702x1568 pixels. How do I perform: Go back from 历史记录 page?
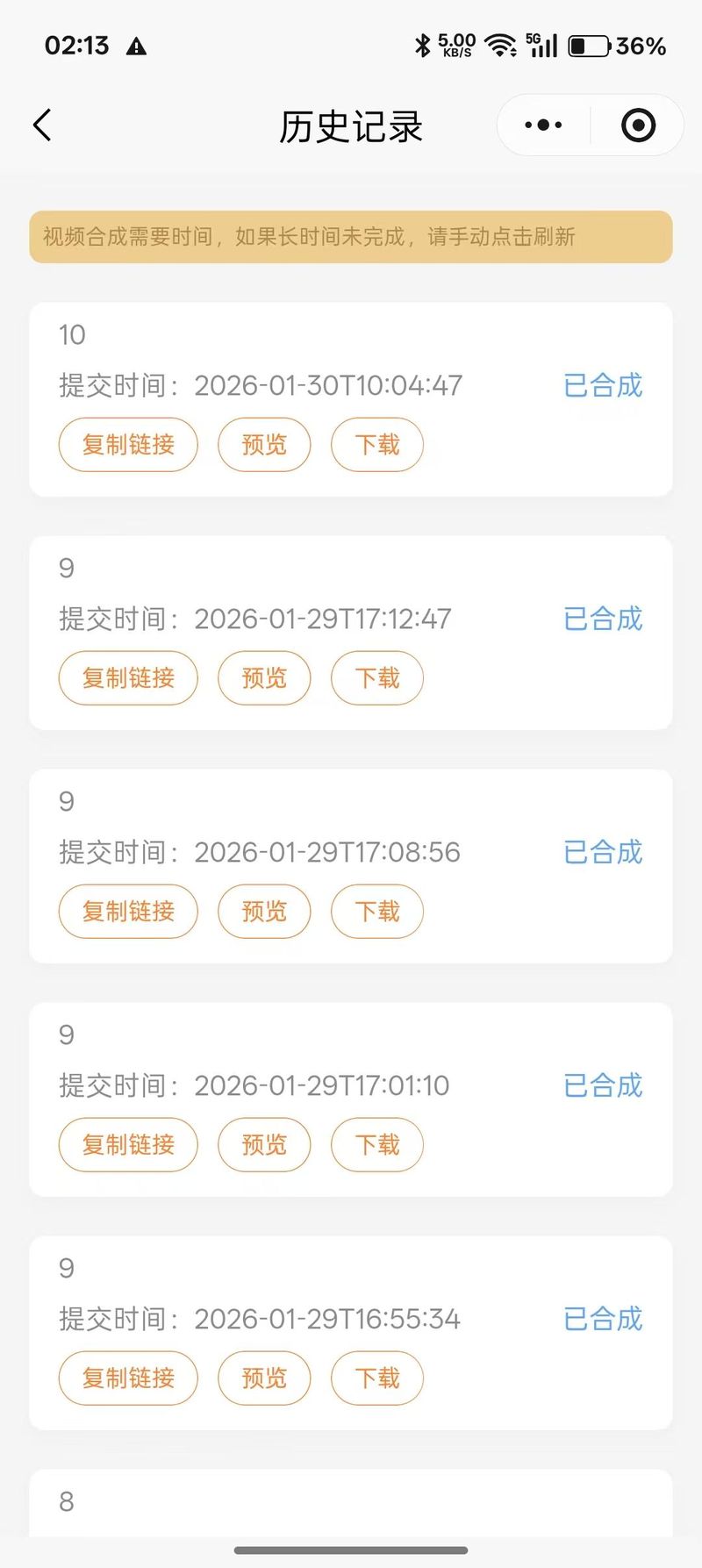coord(42,125)
